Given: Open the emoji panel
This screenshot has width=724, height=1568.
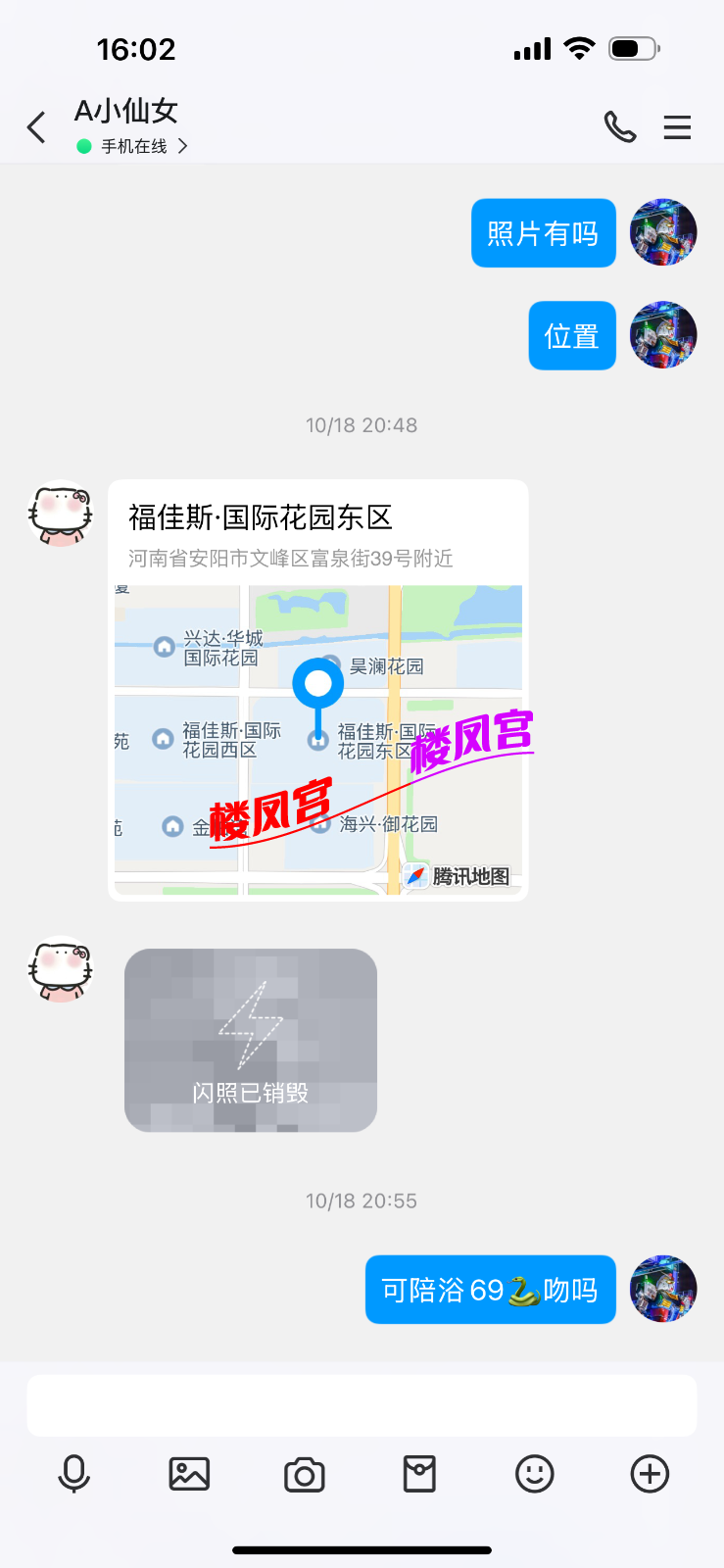Looking at the screenshot, I should tap(535, 1474).
